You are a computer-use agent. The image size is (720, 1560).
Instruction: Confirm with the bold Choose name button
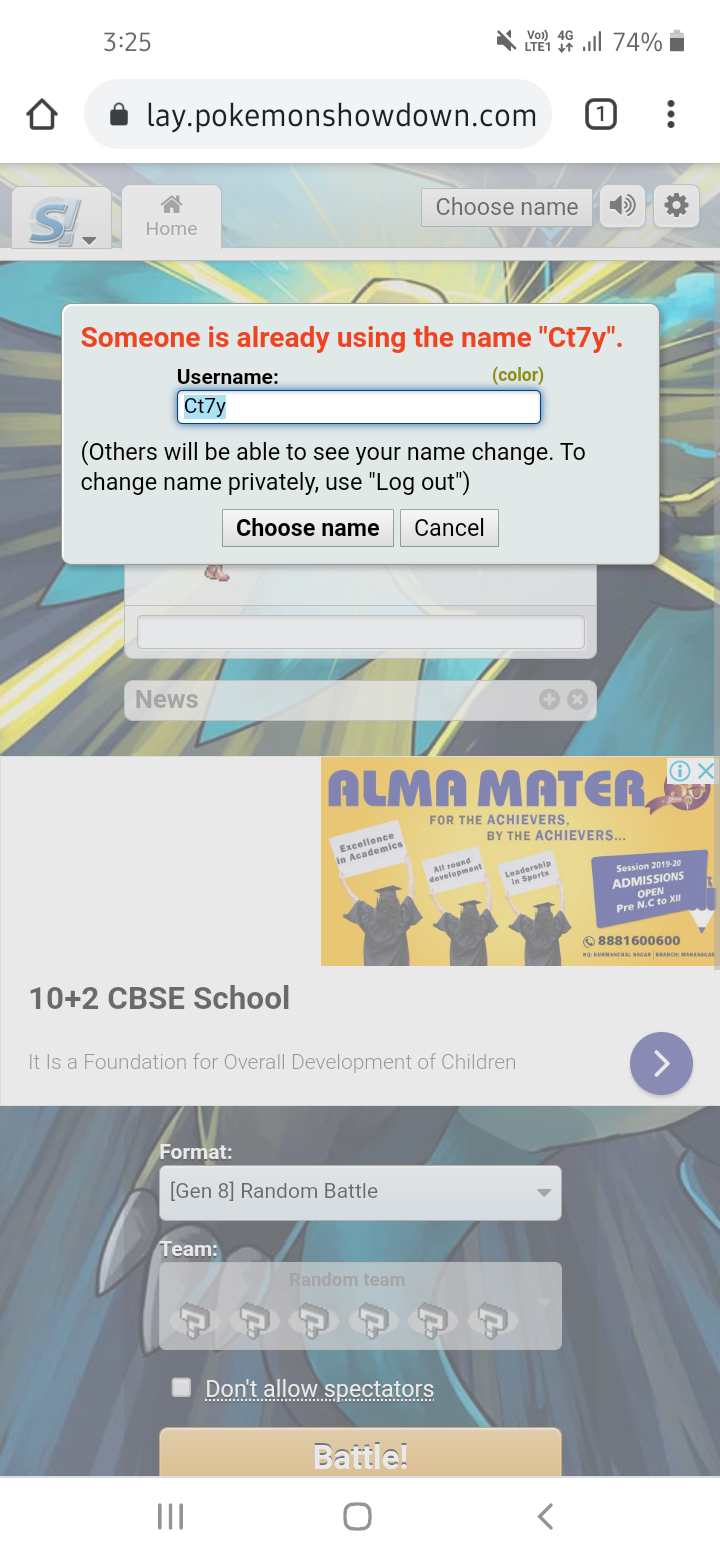308,528
